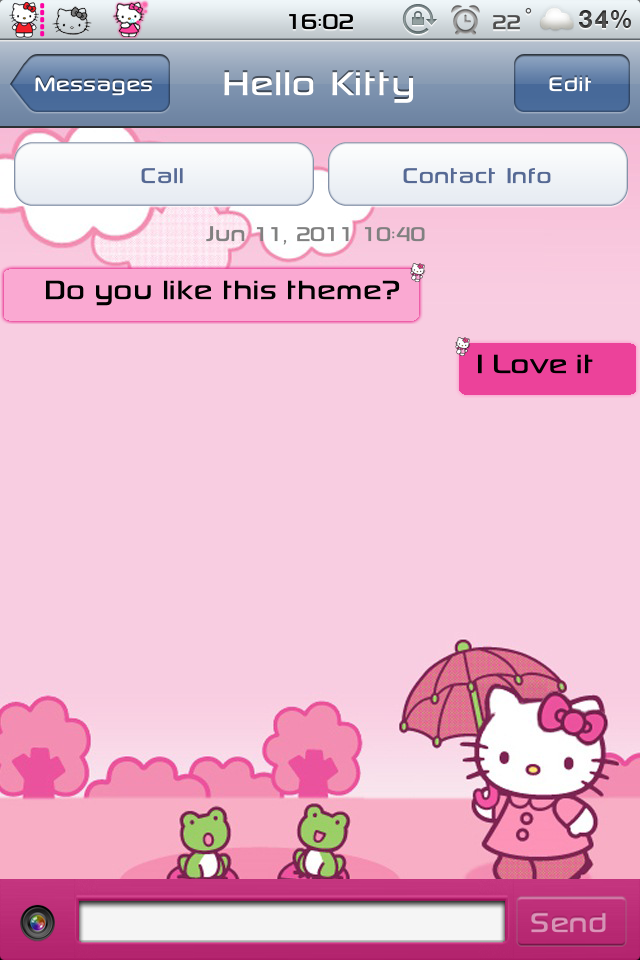Viewport: 640px width, 960px height.
Task: Go back to Messages list
Action: point(91,85)
